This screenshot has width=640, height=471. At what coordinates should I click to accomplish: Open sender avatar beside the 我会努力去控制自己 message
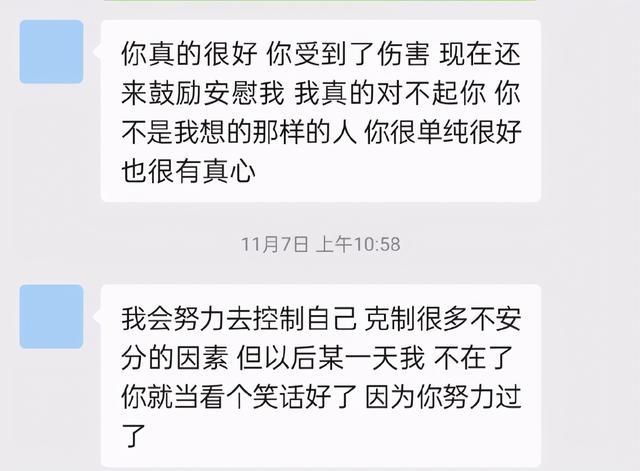[x=52, y=316]
